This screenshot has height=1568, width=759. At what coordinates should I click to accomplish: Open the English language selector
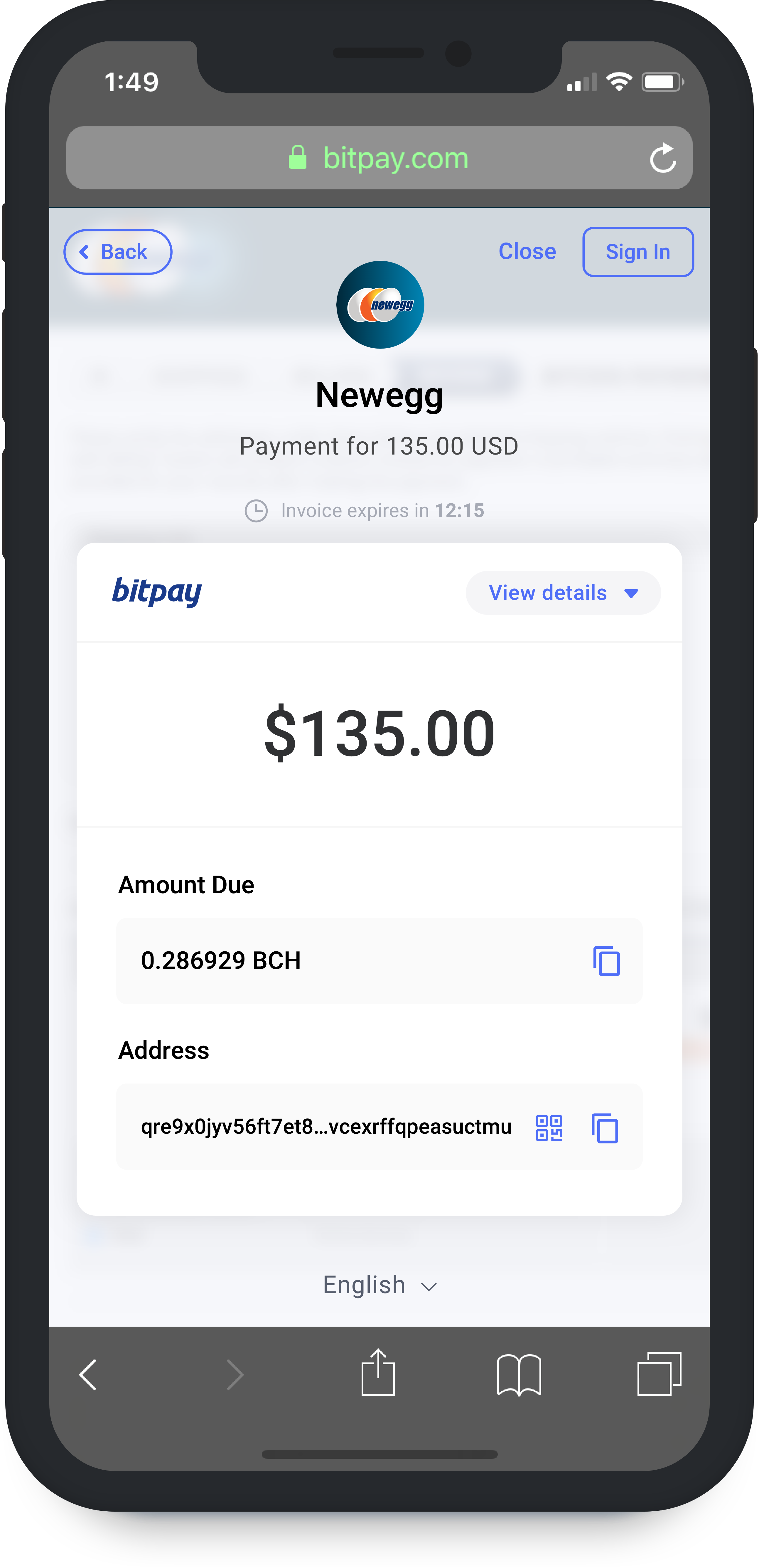coord(379,1284)
